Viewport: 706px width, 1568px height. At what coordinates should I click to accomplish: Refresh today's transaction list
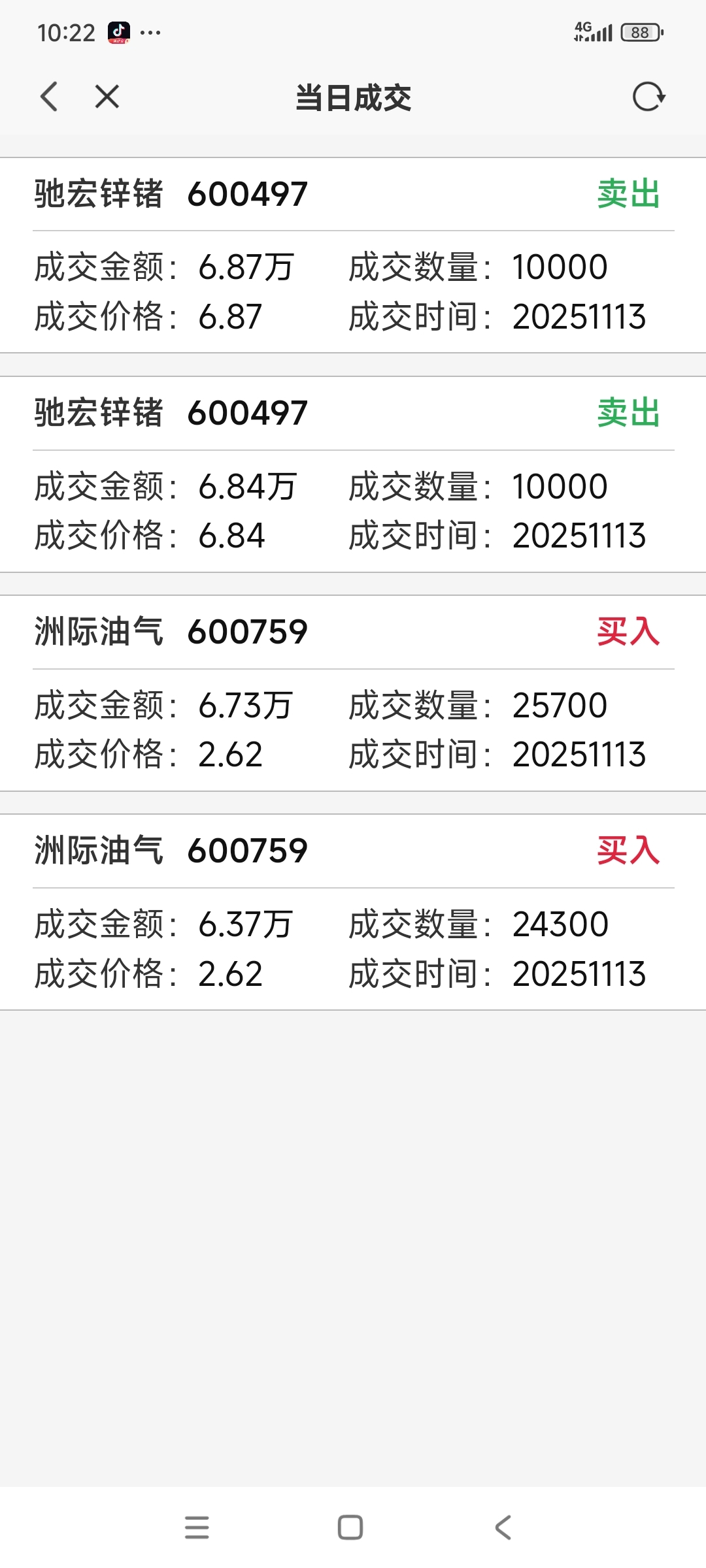pyautogui.click(x=648, y=97)
